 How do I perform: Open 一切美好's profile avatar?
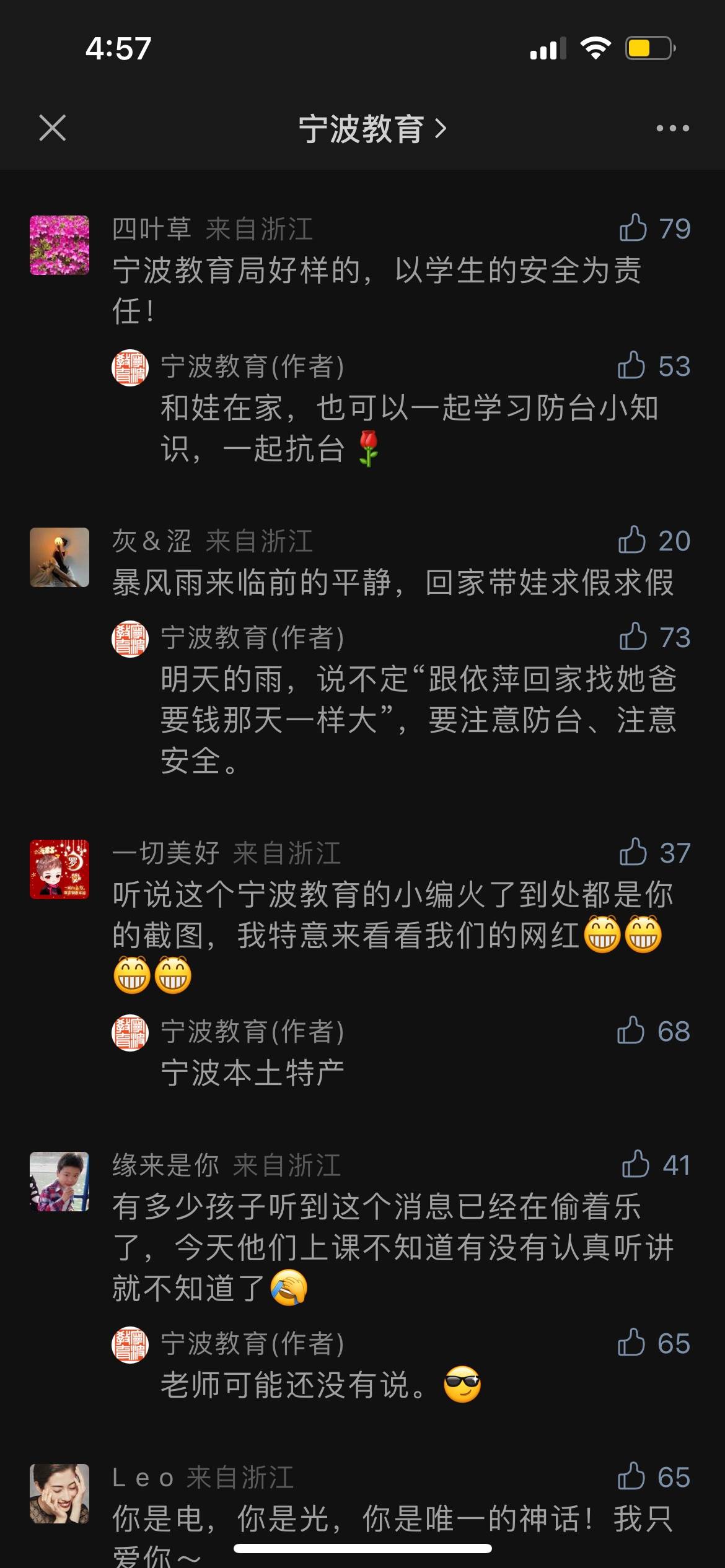59,869
